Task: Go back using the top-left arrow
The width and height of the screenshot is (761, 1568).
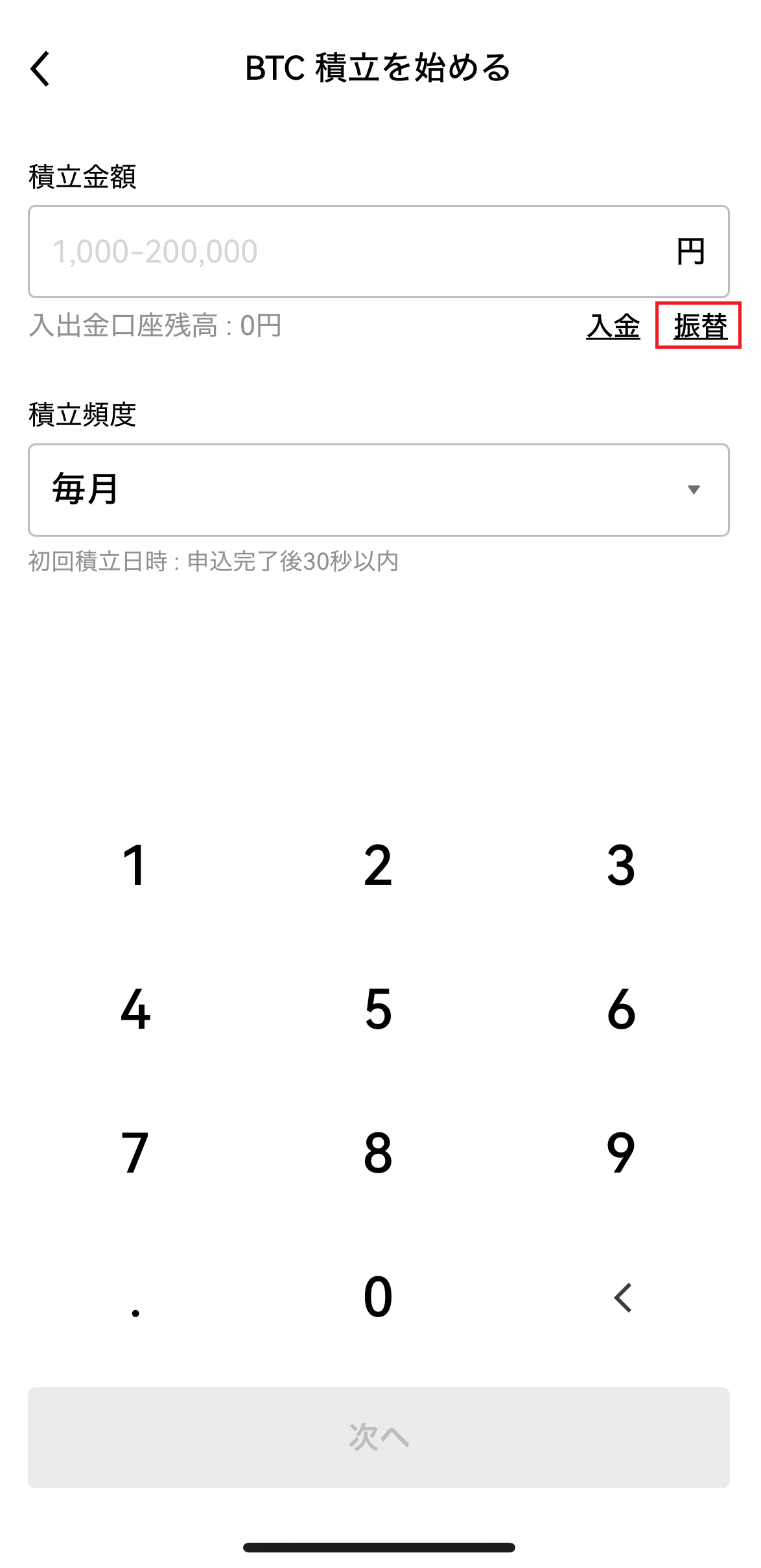Action: point(40,69)
